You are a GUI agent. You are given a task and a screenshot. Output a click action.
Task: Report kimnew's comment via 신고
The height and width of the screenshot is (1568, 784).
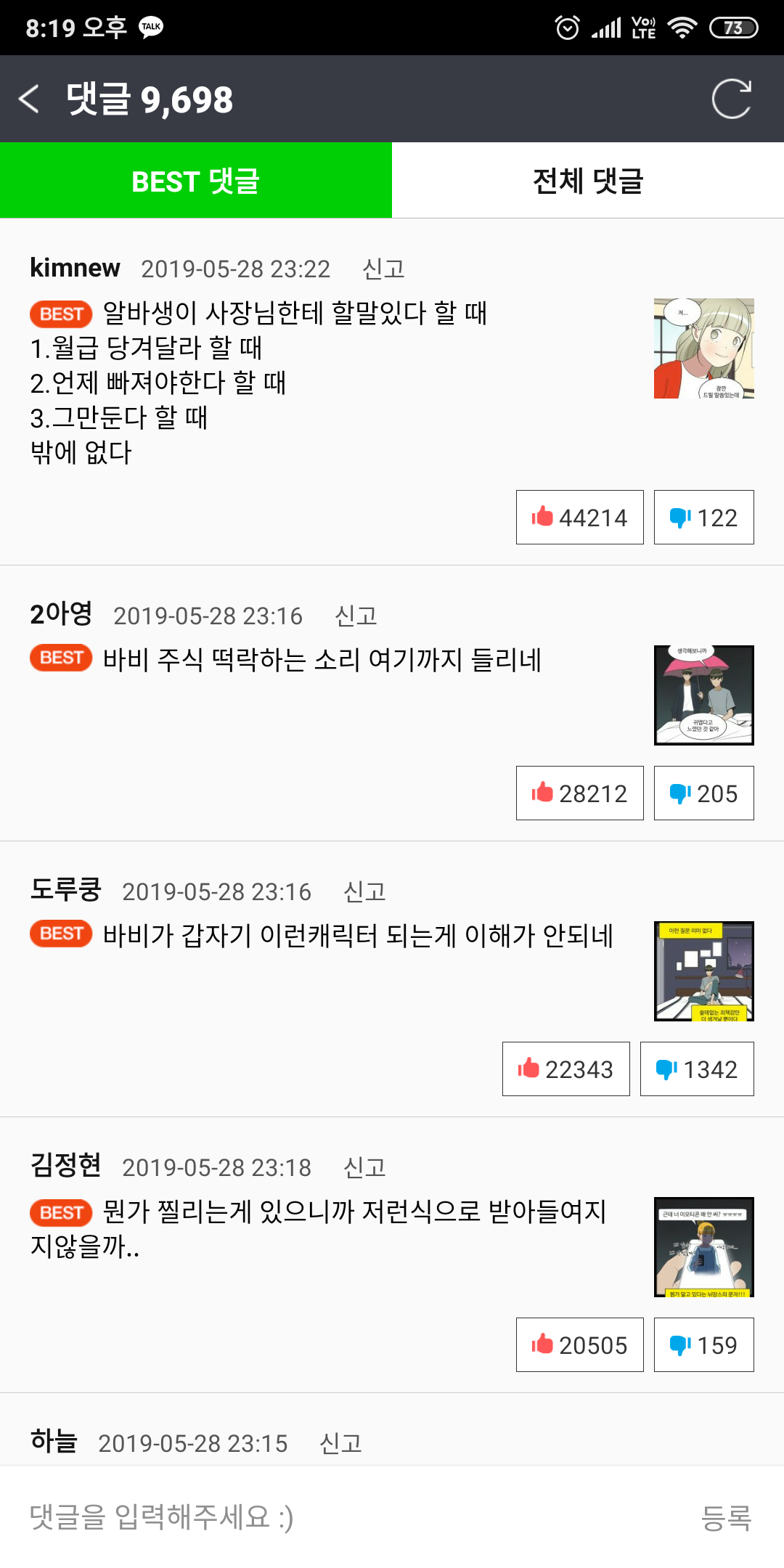tap(383, 269)
